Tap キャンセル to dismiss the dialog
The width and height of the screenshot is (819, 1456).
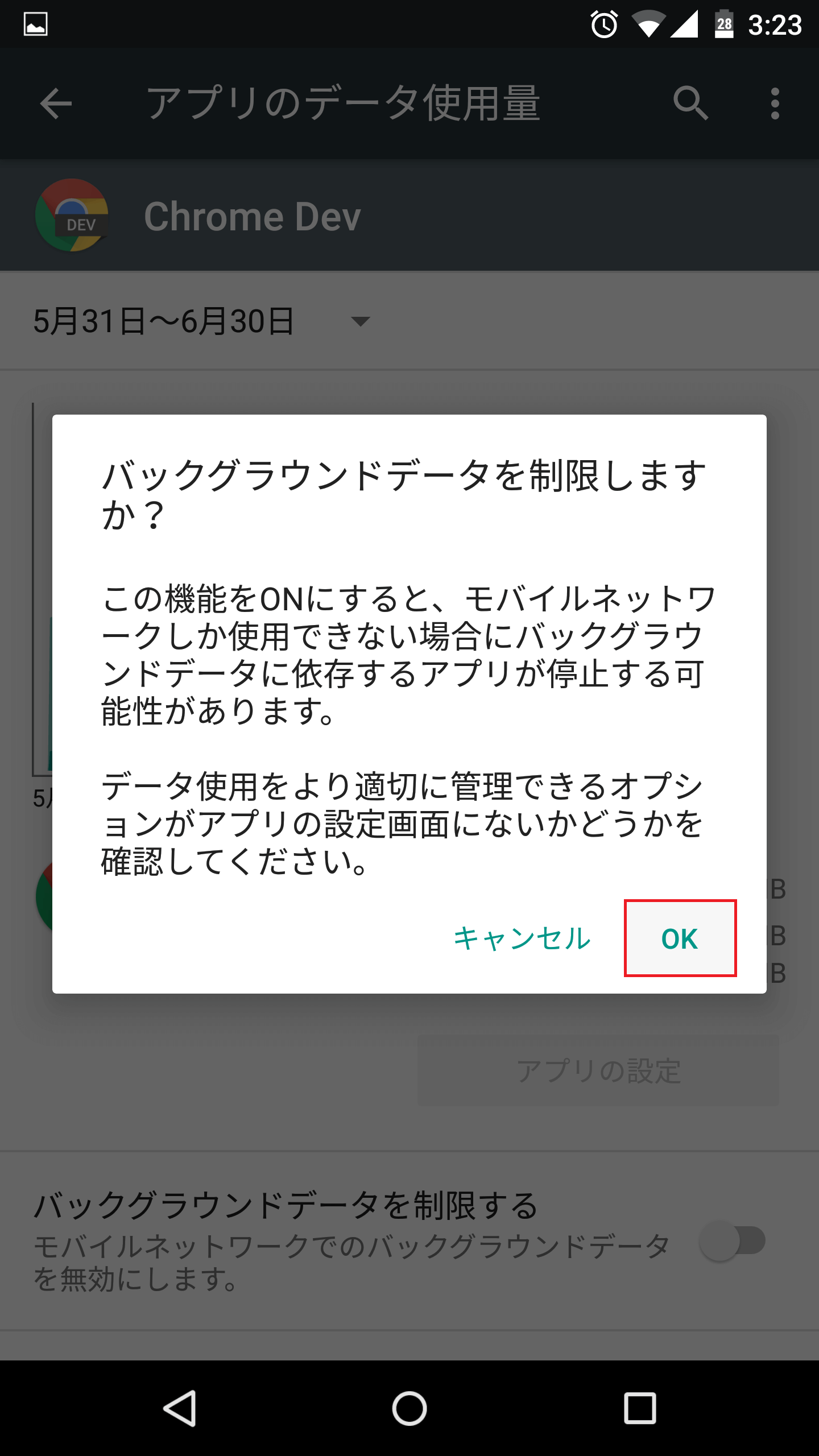(x=522, y=938)
